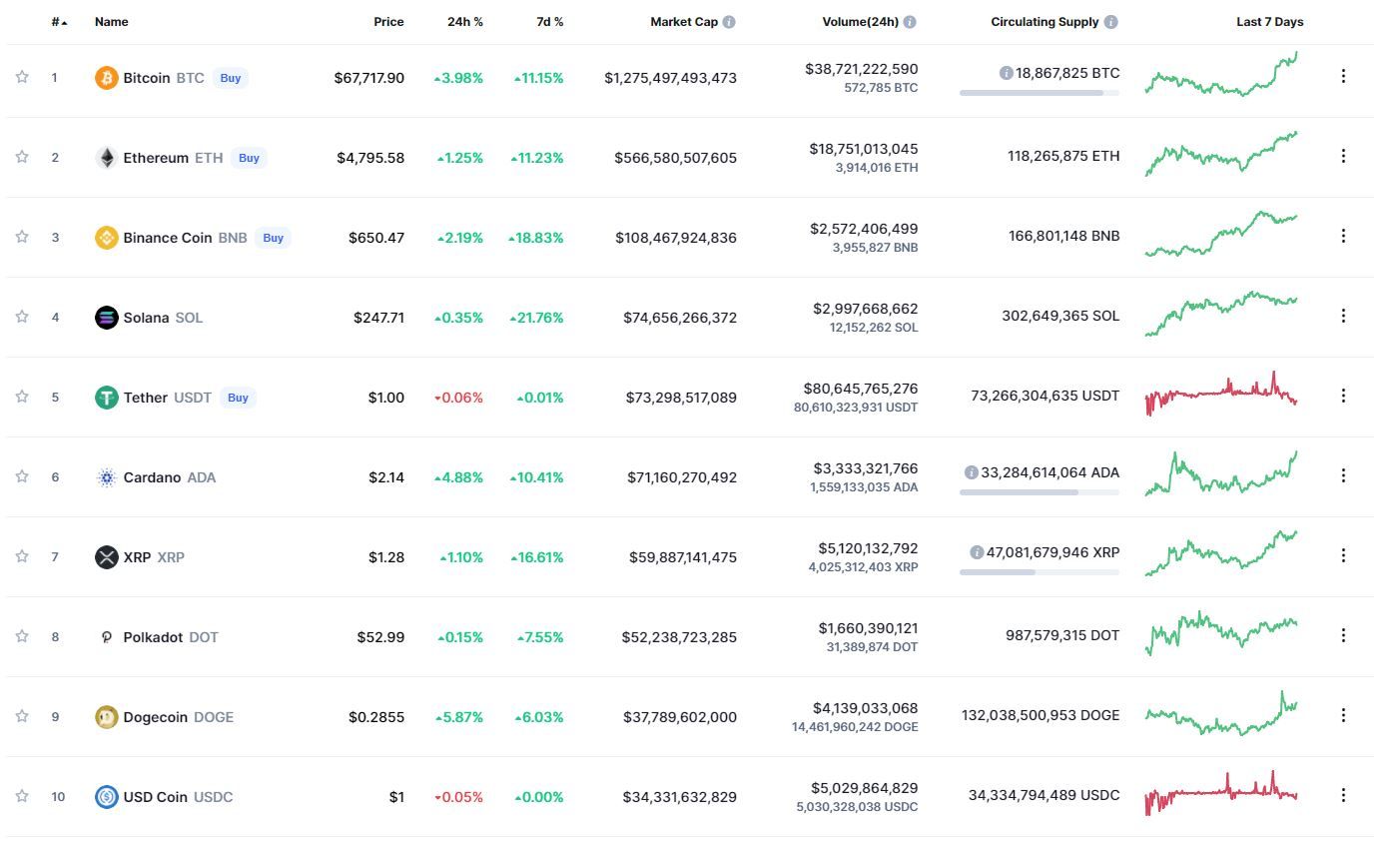Sort the list by Market Cap
Viewport: 1400px width, 845px height.
coord(683,22)
